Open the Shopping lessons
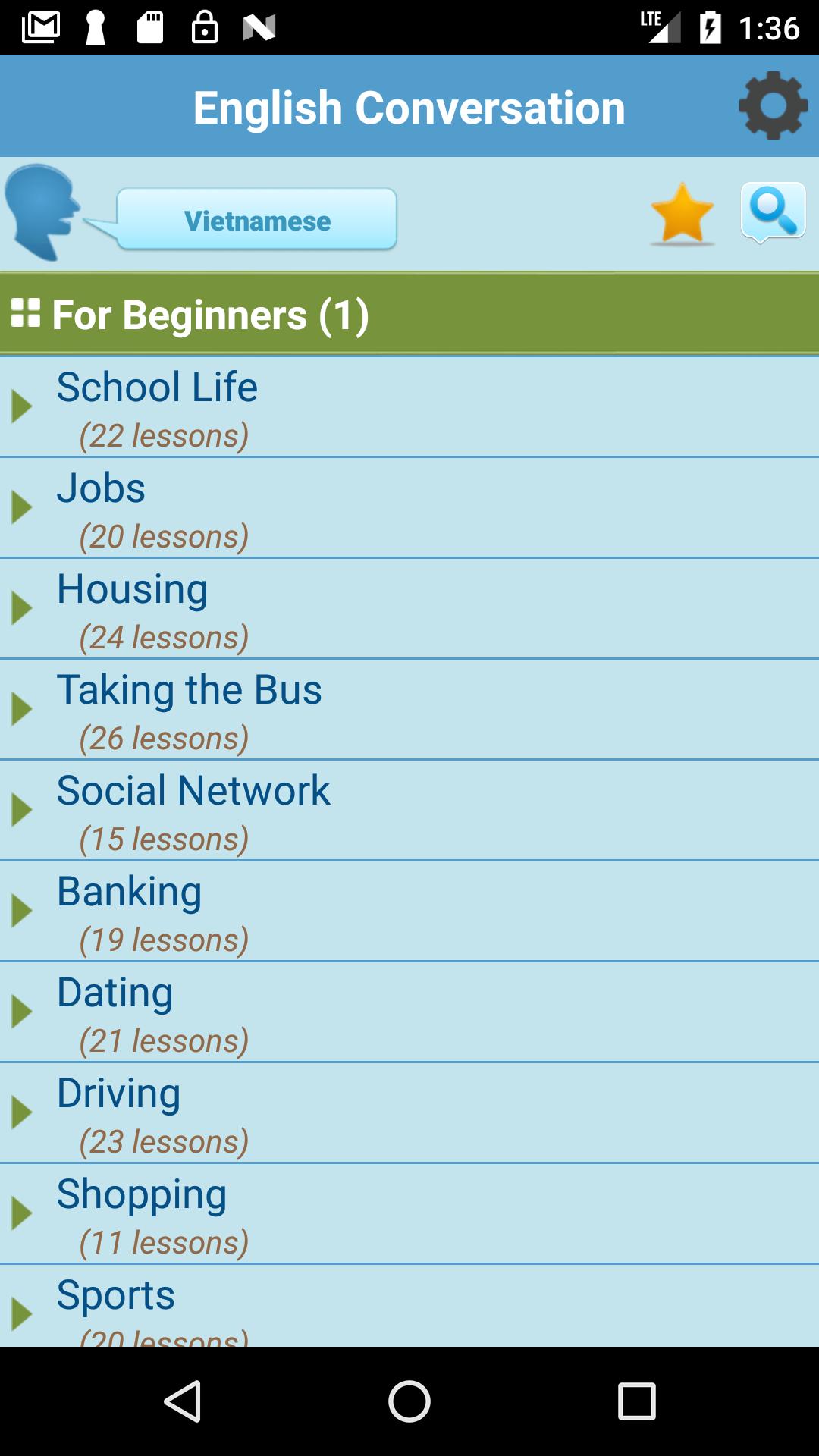 [x=409, y=1214]
